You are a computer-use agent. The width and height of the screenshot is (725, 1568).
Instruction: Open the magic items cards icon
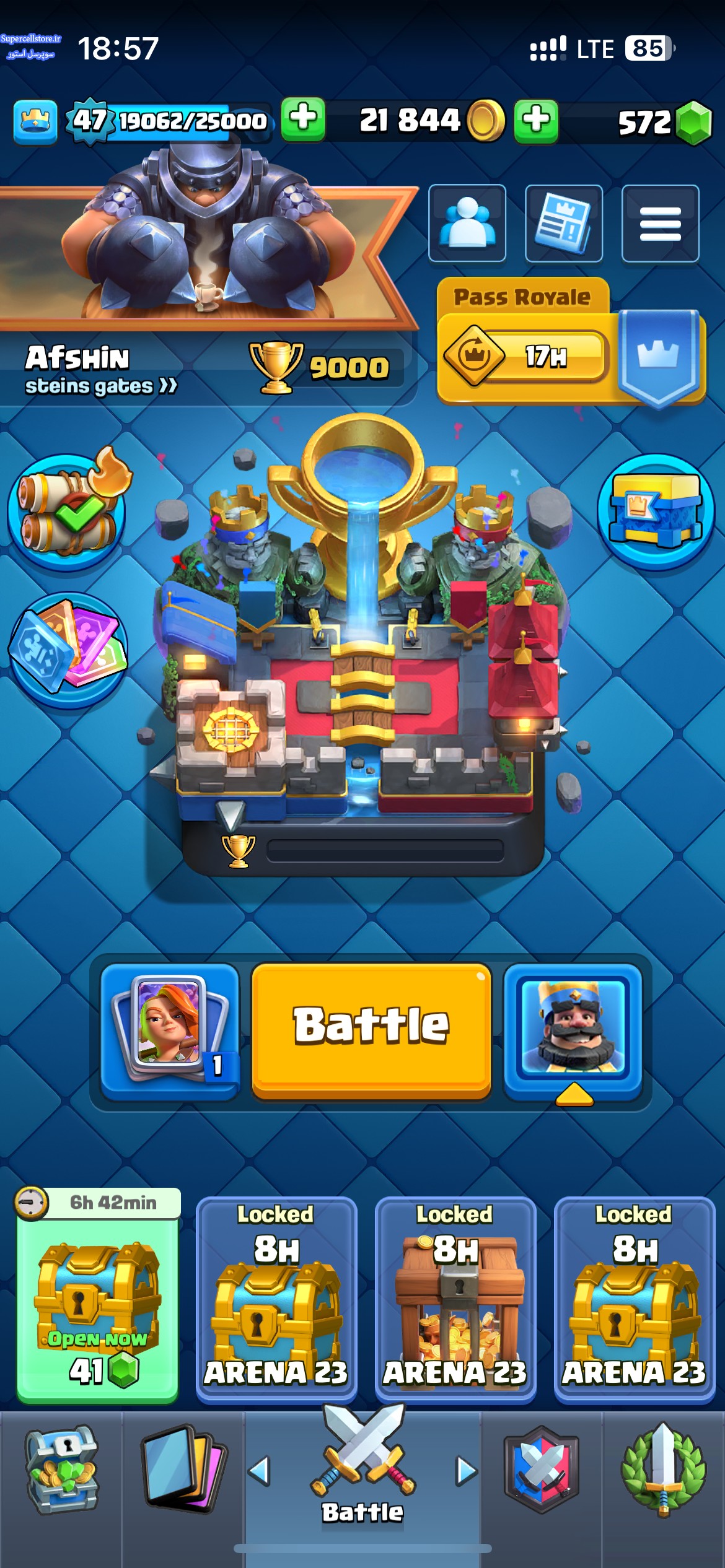click(x=68, y=650)
